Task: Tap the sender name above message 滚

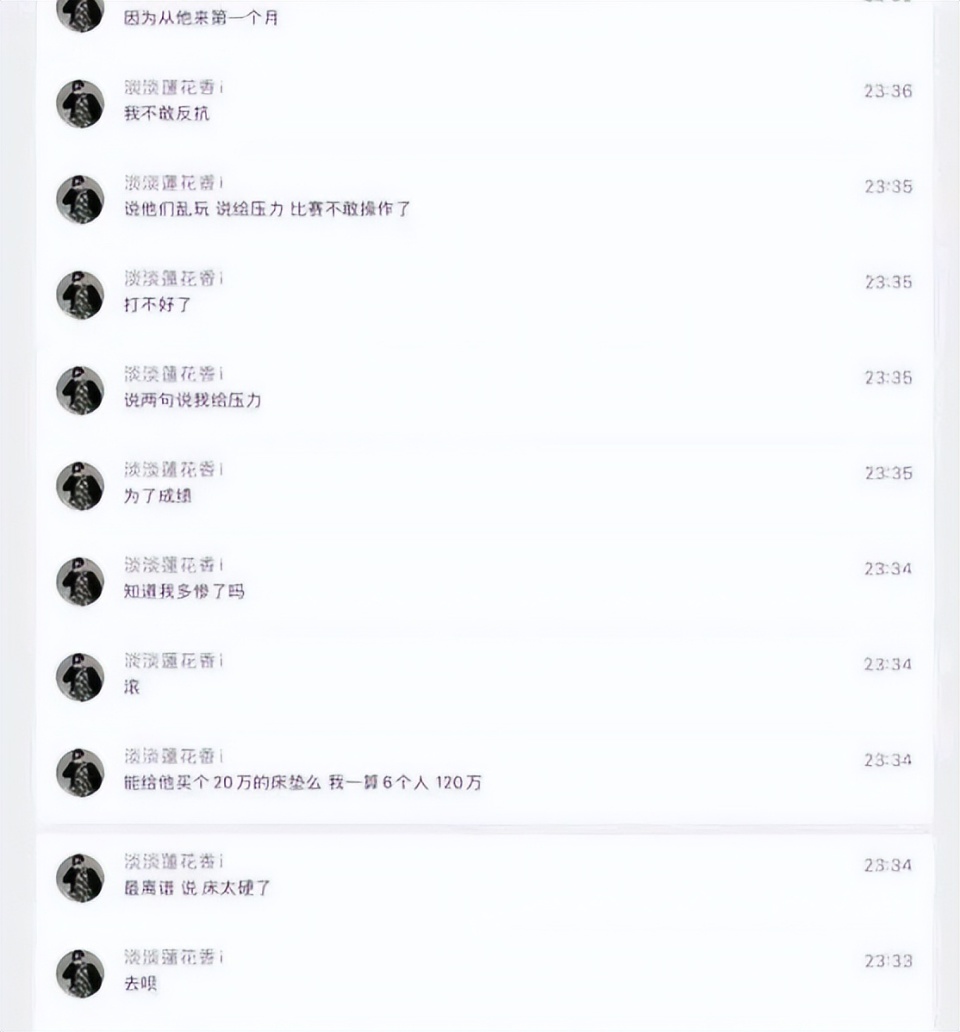Action: point(173,661)
